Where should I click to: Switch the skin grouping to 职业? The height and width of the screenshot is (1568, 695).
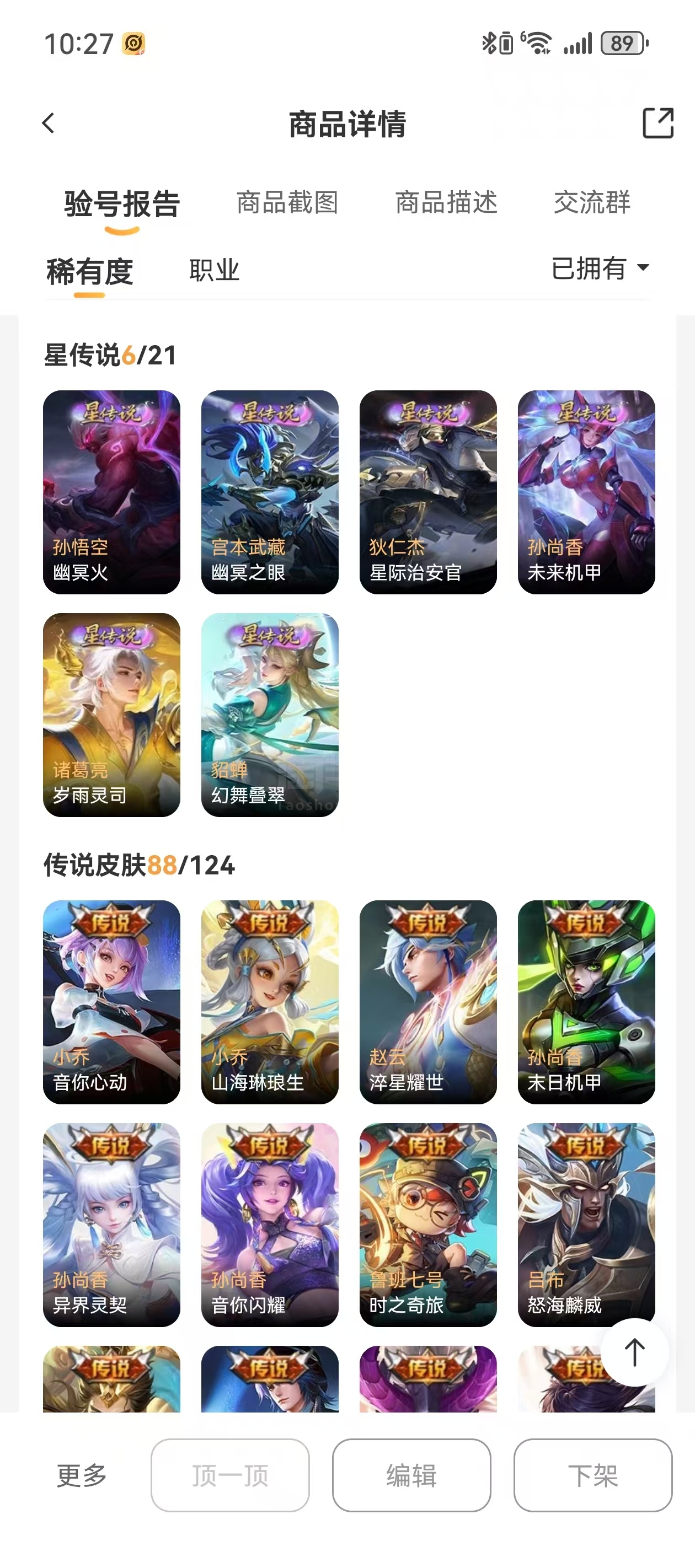(214, 270)
